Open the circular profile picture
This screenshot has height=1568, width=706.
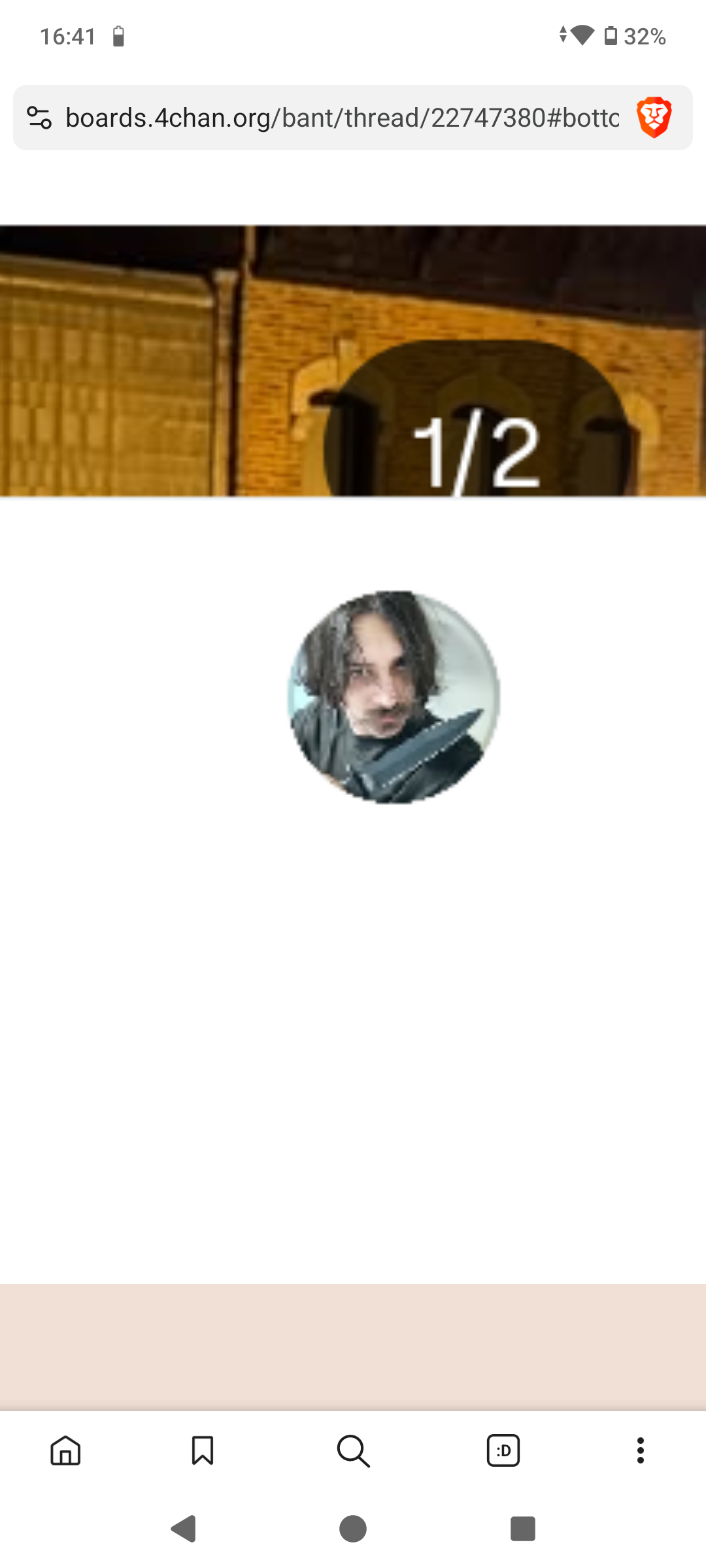394,697
